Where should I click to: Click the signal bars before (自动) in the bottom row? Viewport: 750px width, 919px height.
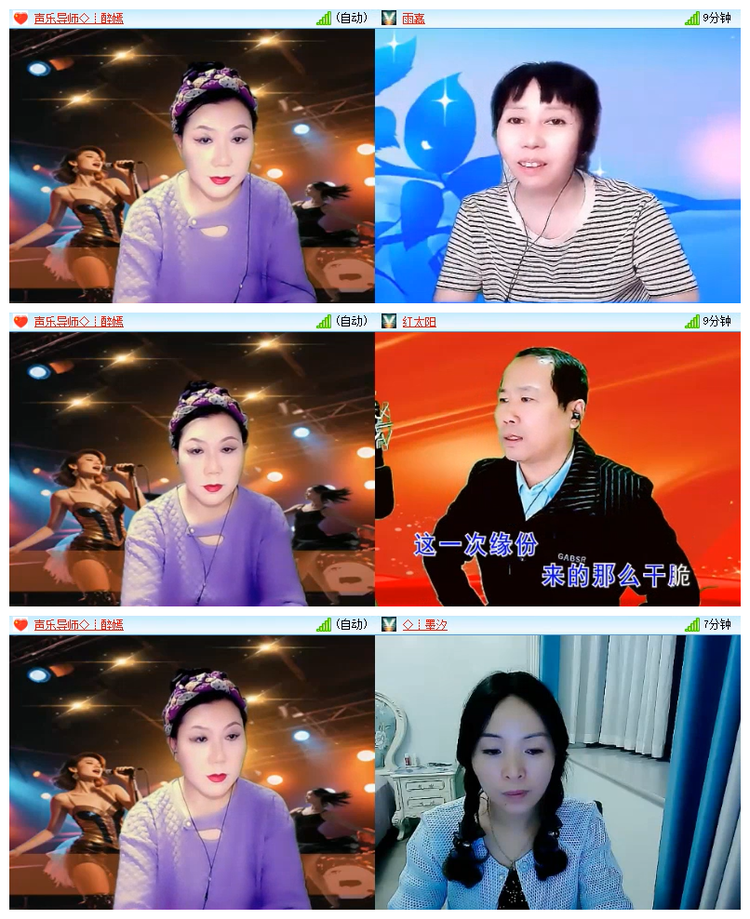tap(325, 622)
